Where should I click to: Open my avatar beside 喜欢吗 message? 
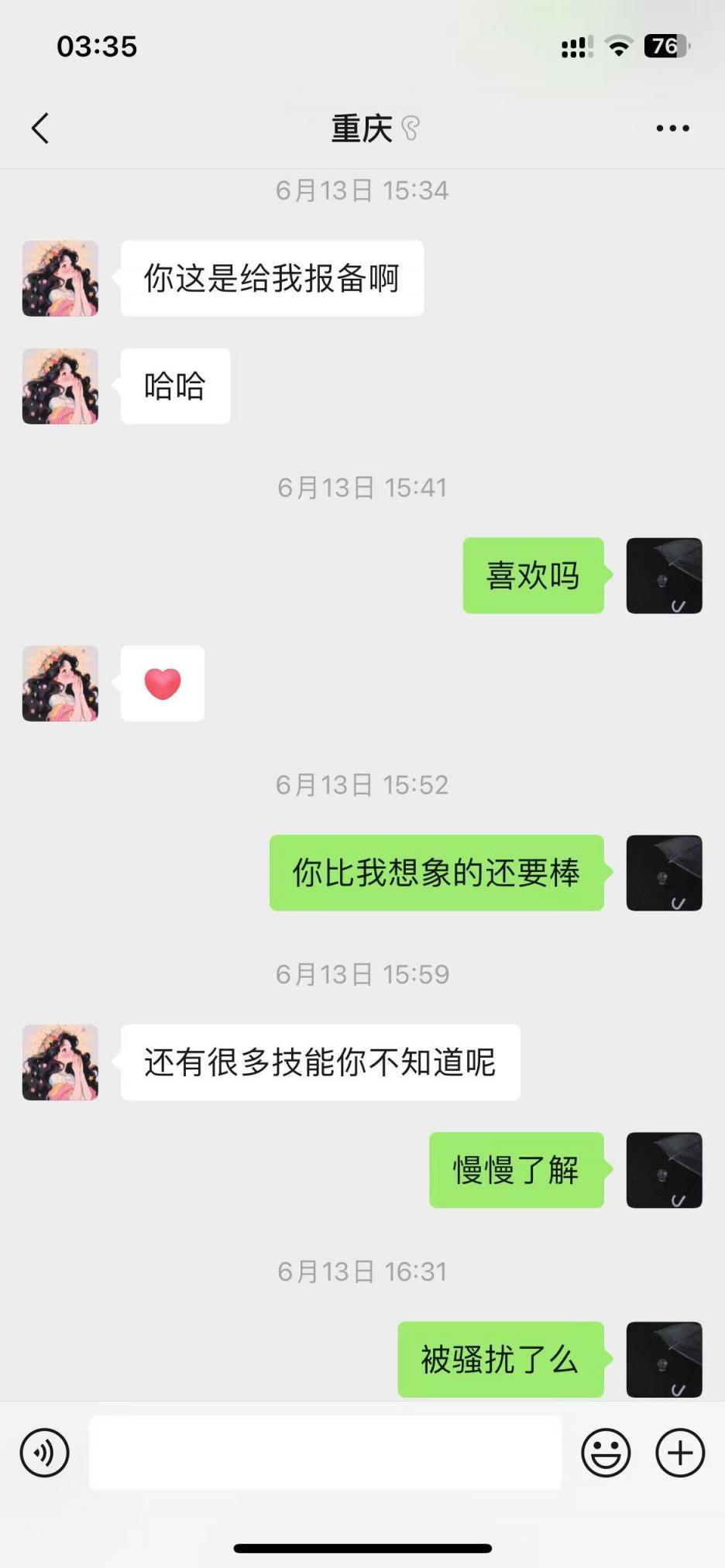(x=664, y=575)
